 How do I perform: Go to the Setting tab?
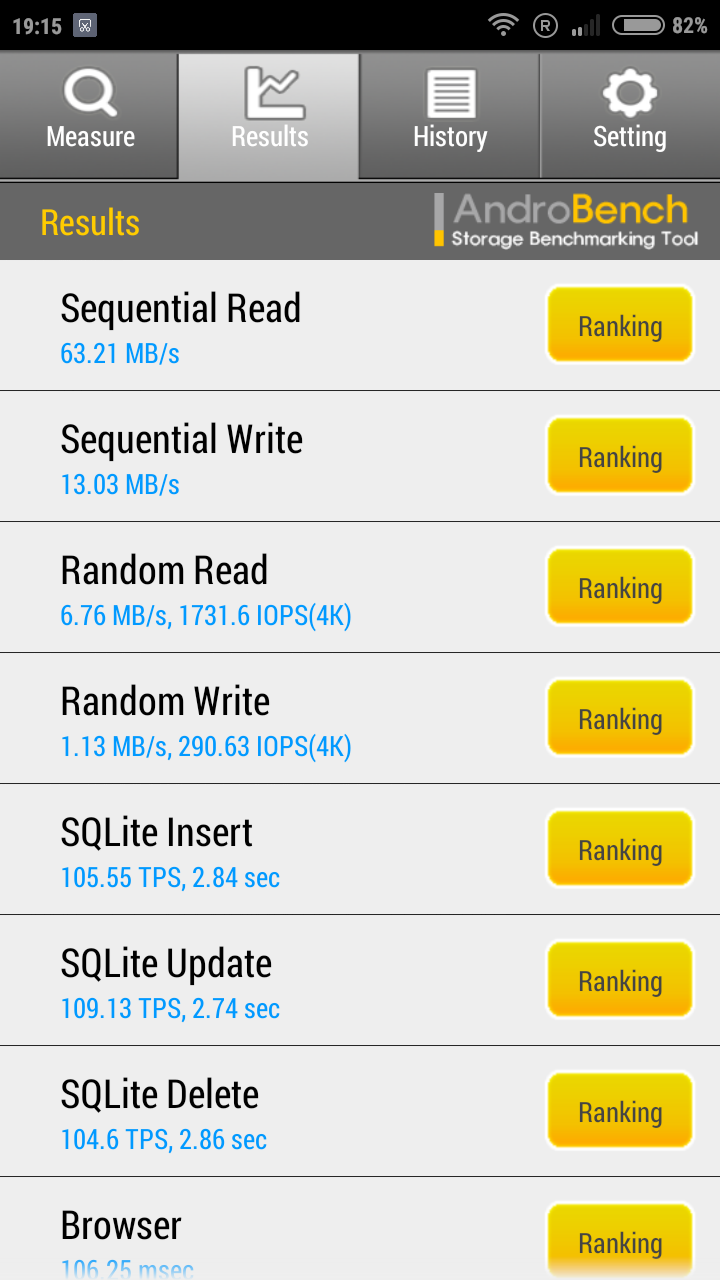pos(629,115)
